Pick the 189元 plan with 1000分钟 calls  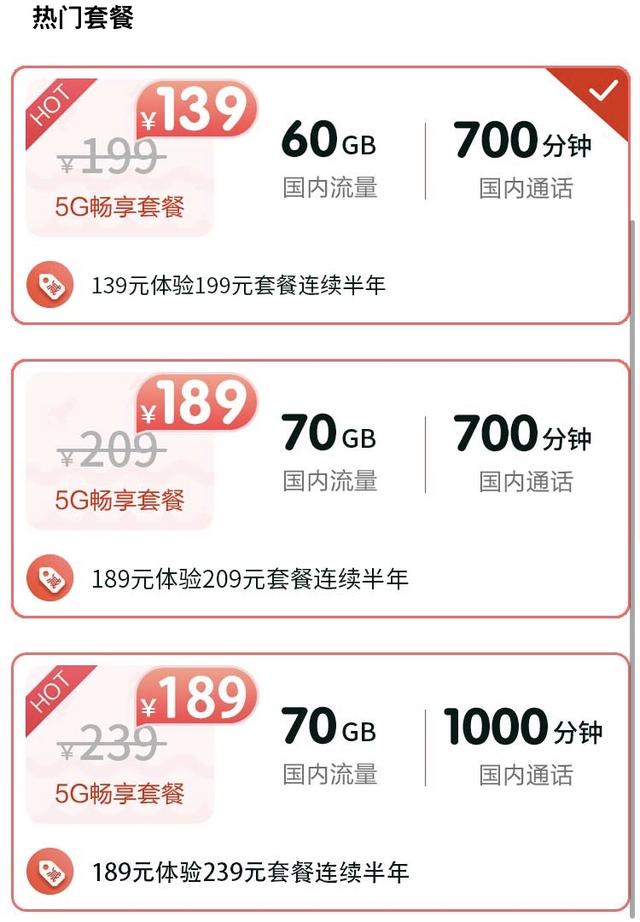[x=320, y=781]
